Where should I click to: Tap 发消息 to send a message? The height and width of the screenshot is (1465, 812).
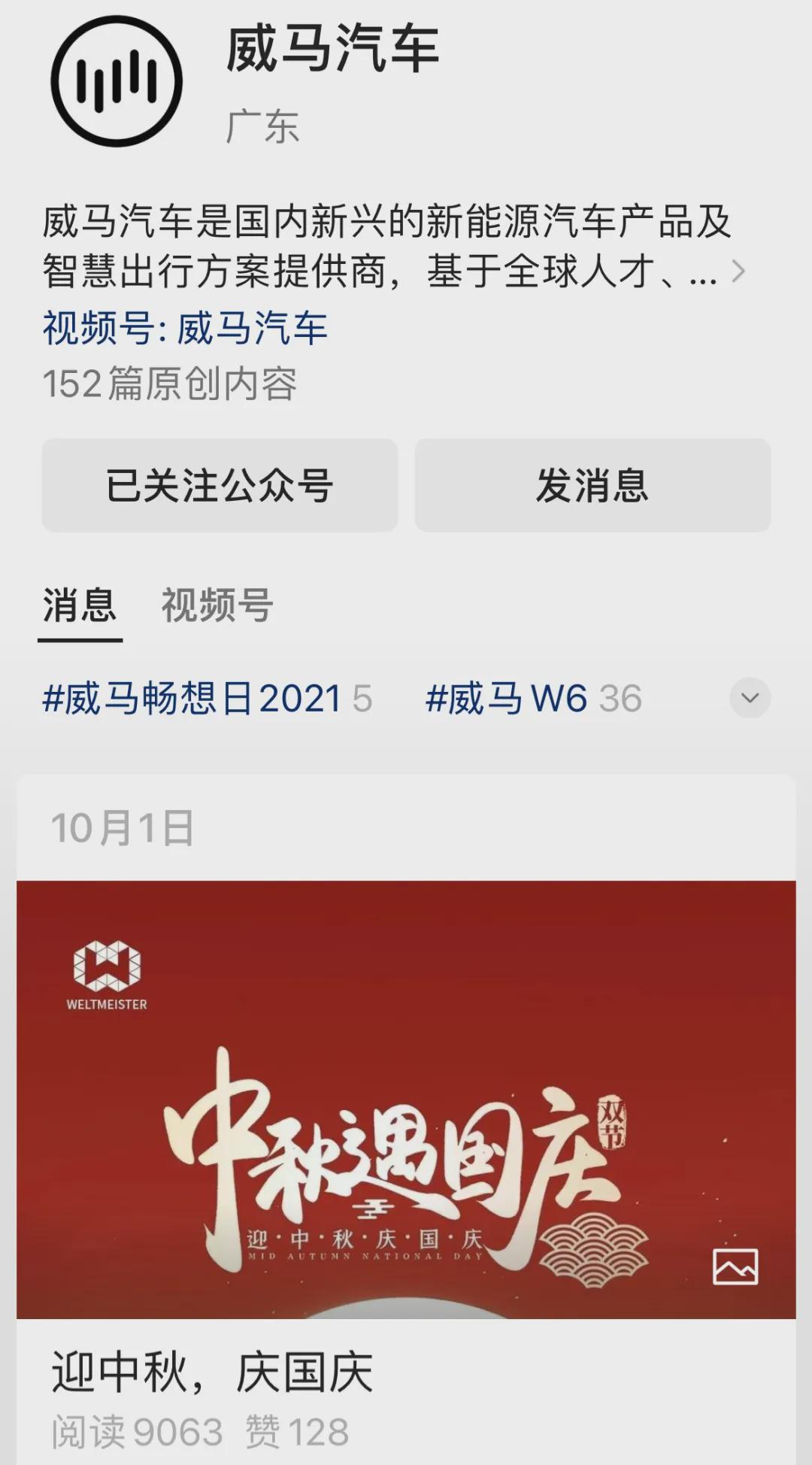point(592,485)
